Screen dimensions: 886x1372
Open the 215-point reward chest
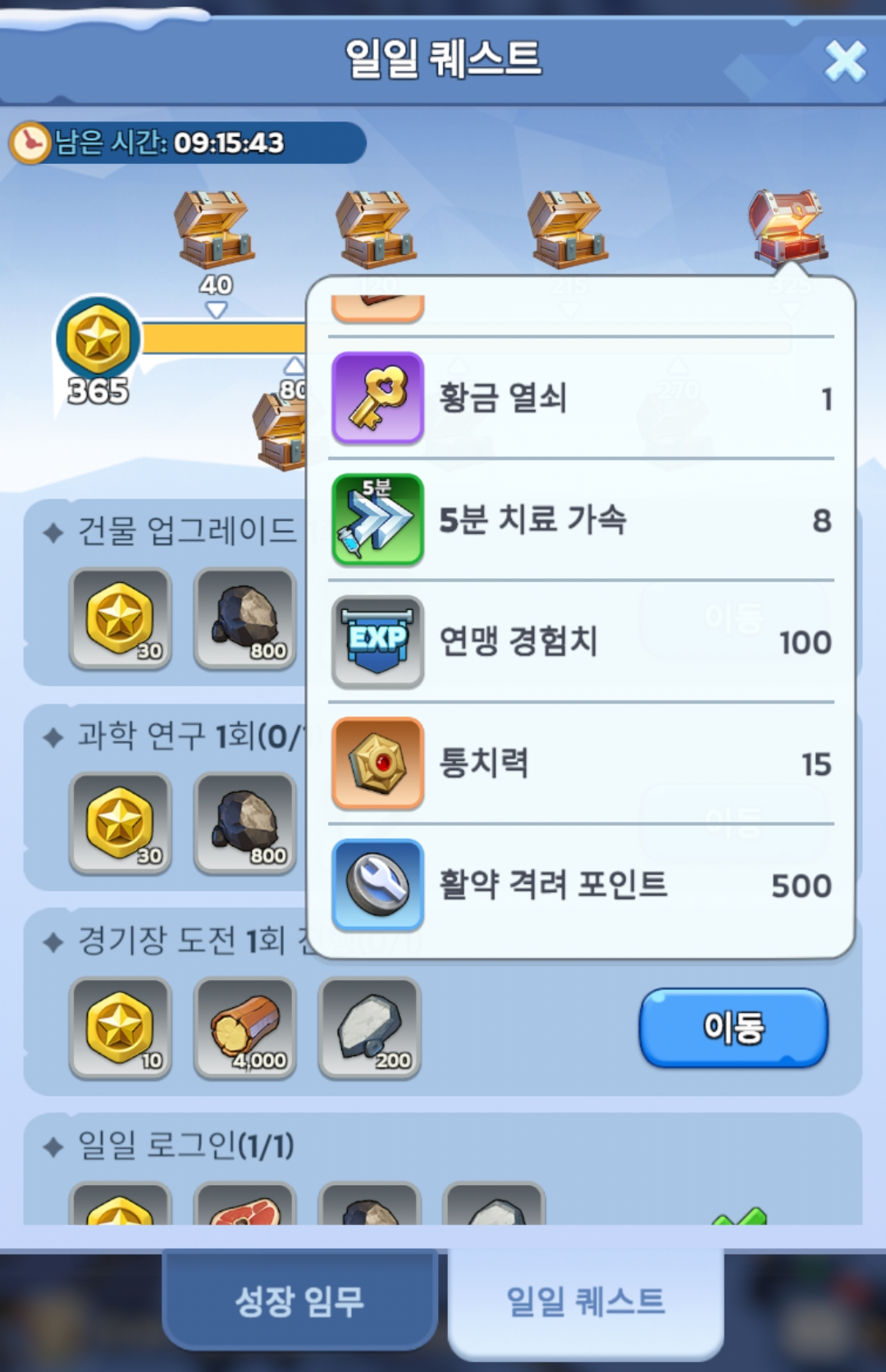coord(568,230)
